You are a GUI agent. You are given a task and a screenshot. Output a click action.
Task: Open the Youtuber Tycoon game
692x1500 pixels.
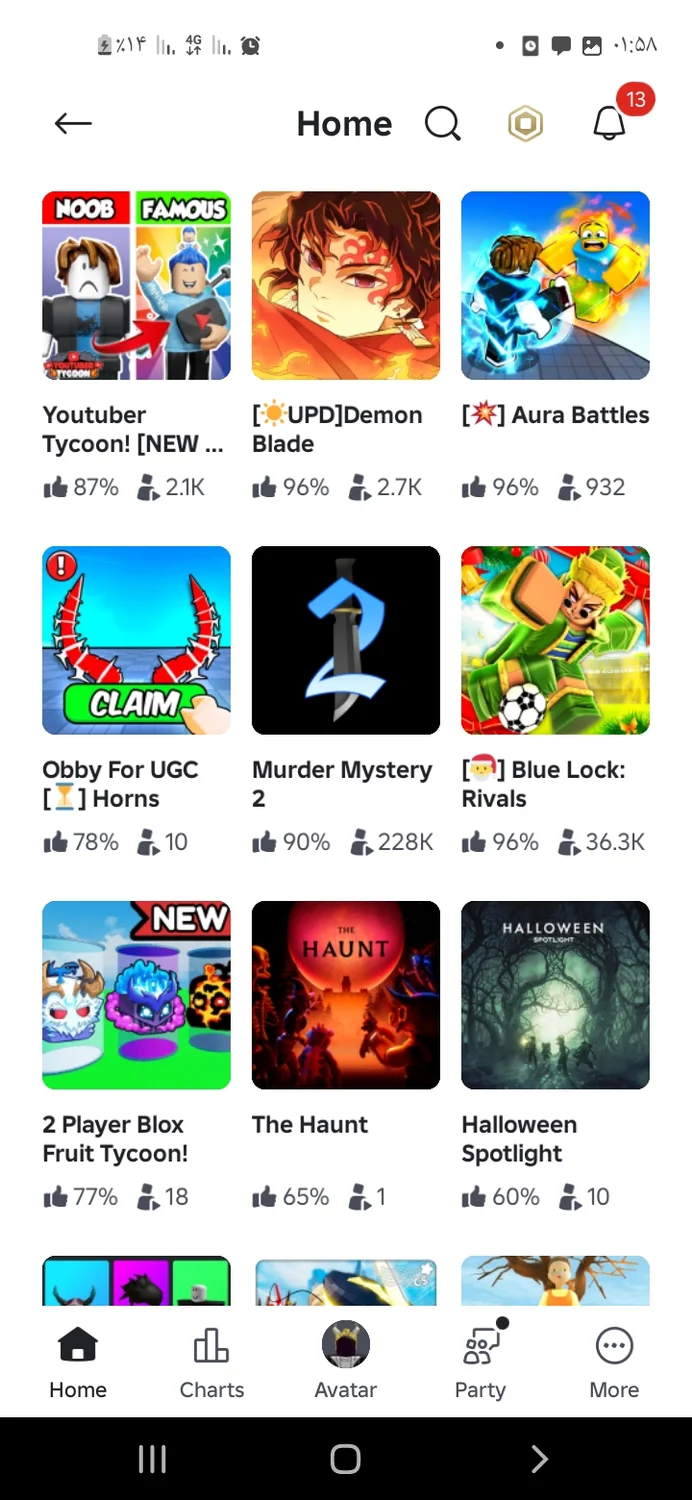(136, 286)
